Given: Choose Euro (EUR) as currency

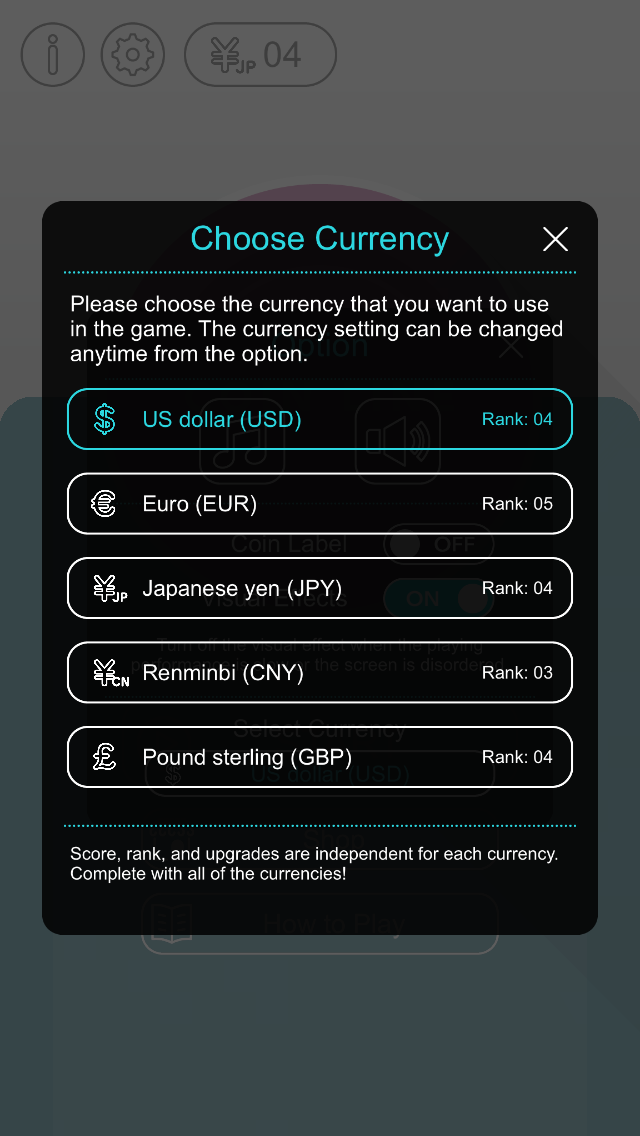Looking at the screenshot, I should [x=320, y=504].
